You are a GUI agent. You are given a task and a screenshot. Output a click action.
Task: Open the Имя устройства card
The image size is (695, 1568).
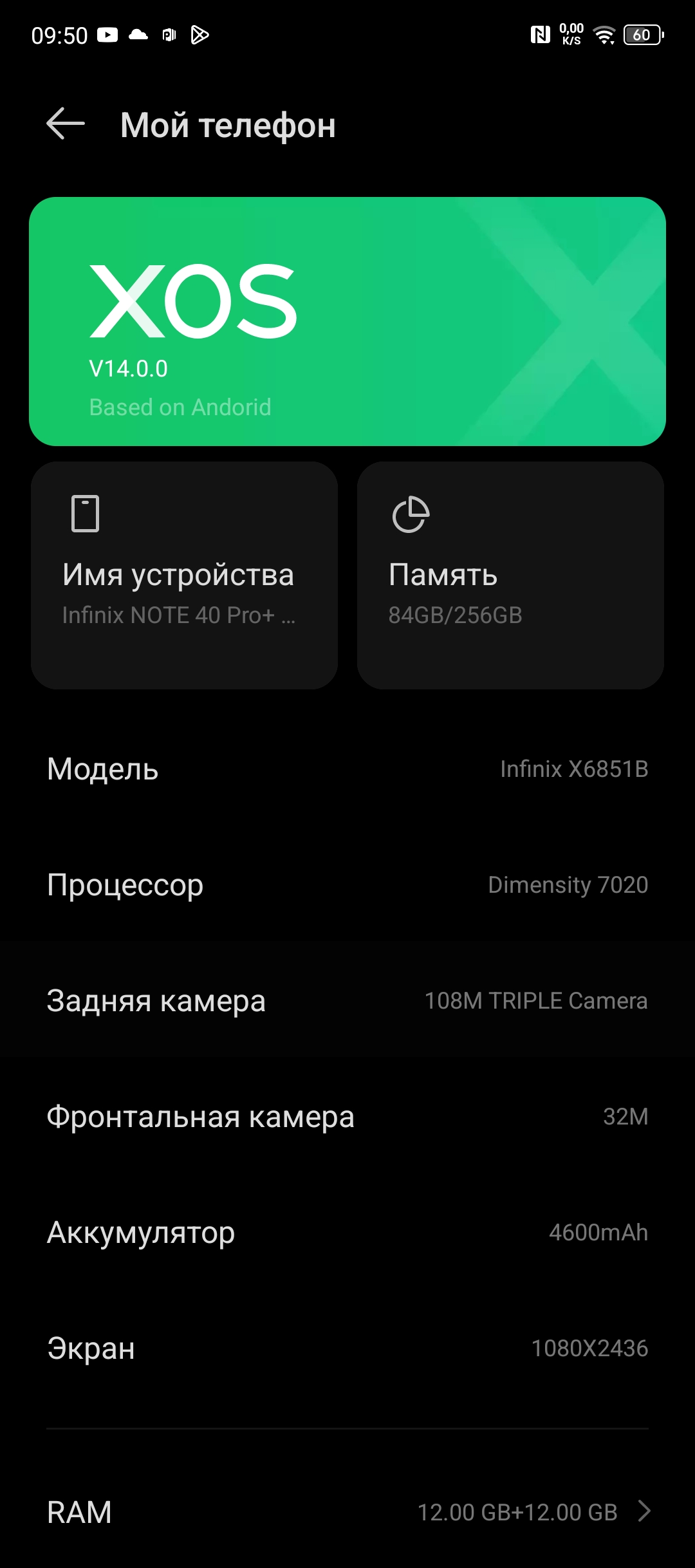184,575
